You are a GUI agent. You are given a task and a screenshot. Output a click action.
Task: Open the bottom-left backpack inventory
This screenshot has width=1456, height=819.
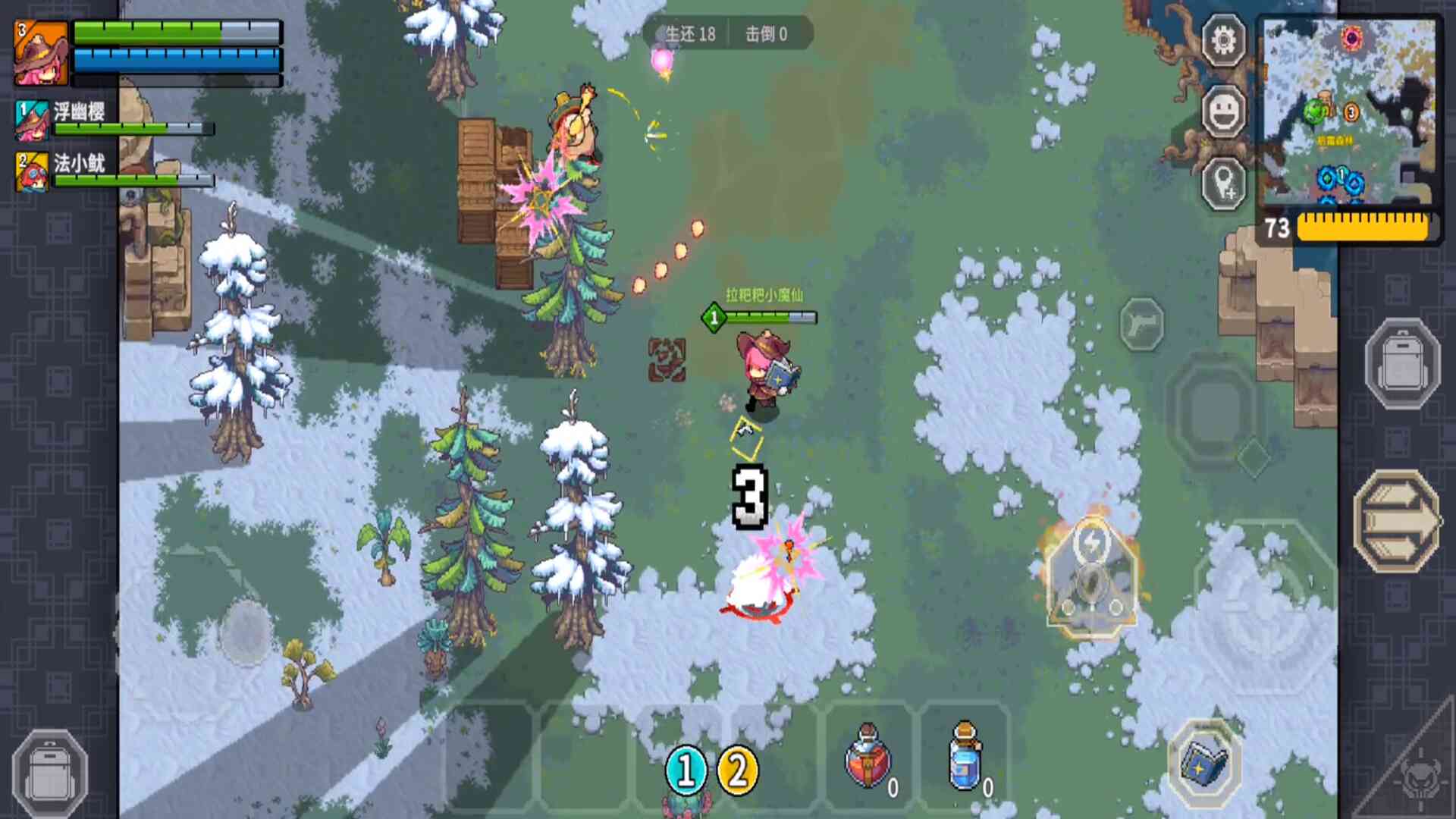pos(50,775)
